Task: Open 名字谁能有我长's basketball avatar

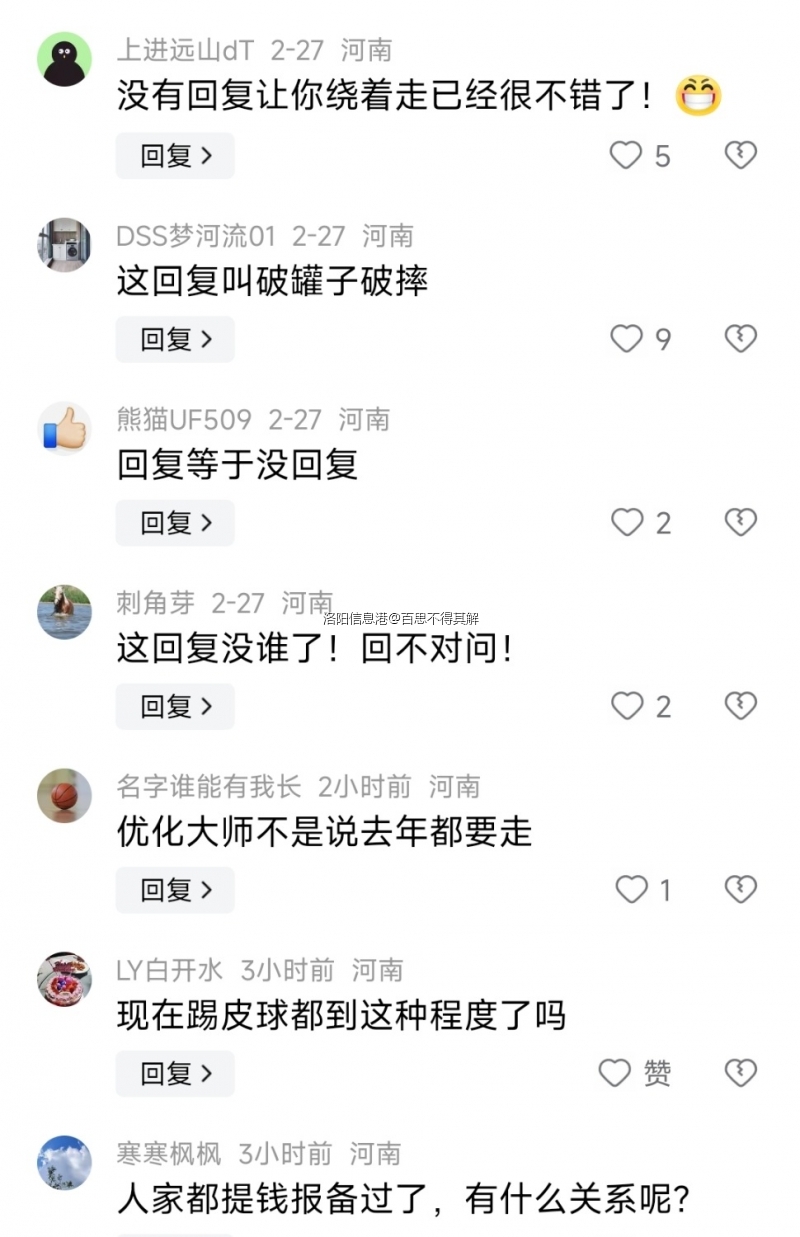Action: click(65, 796)
